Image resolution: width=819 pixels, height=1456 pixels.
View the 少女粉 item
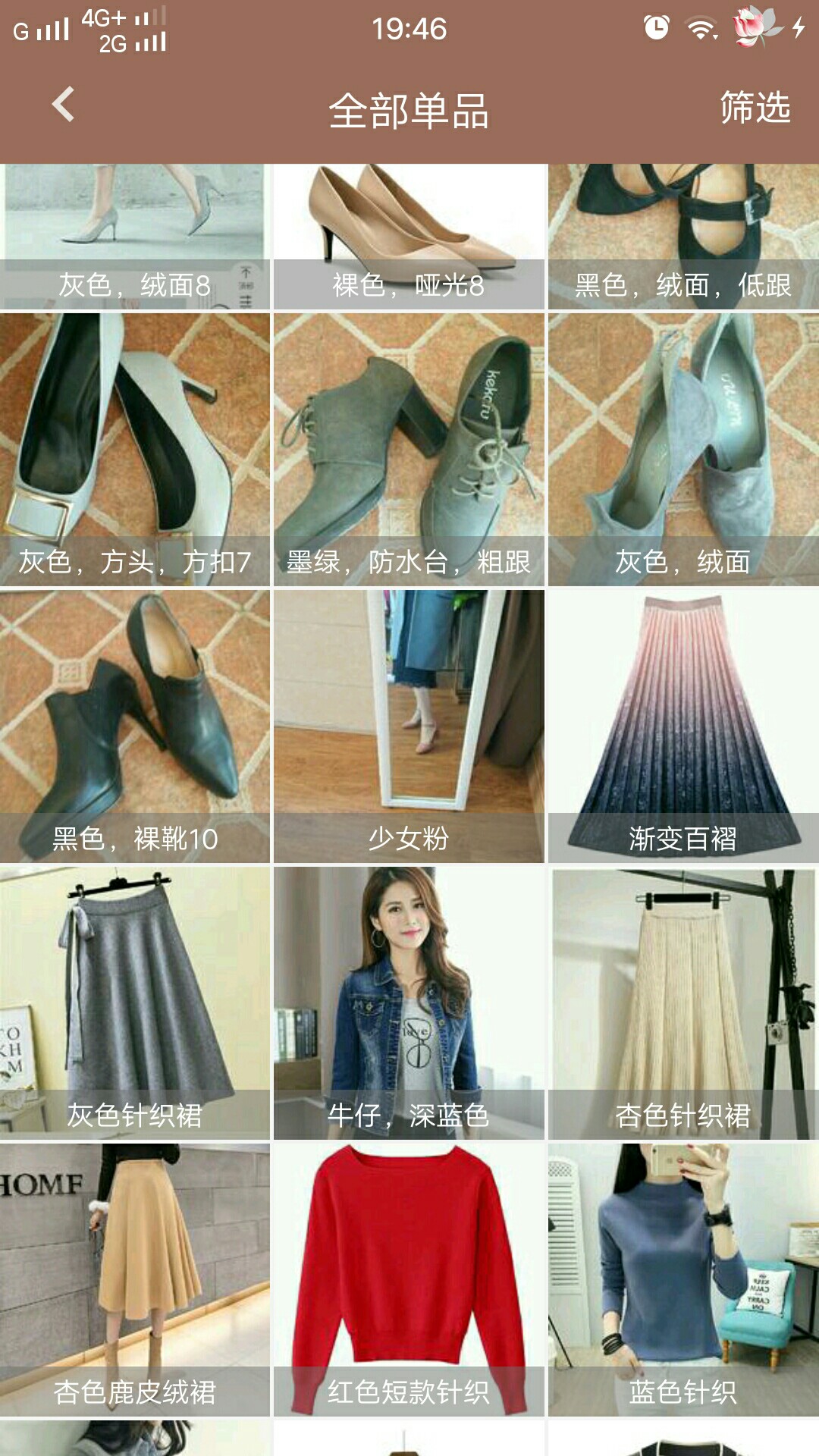[409, 726]
